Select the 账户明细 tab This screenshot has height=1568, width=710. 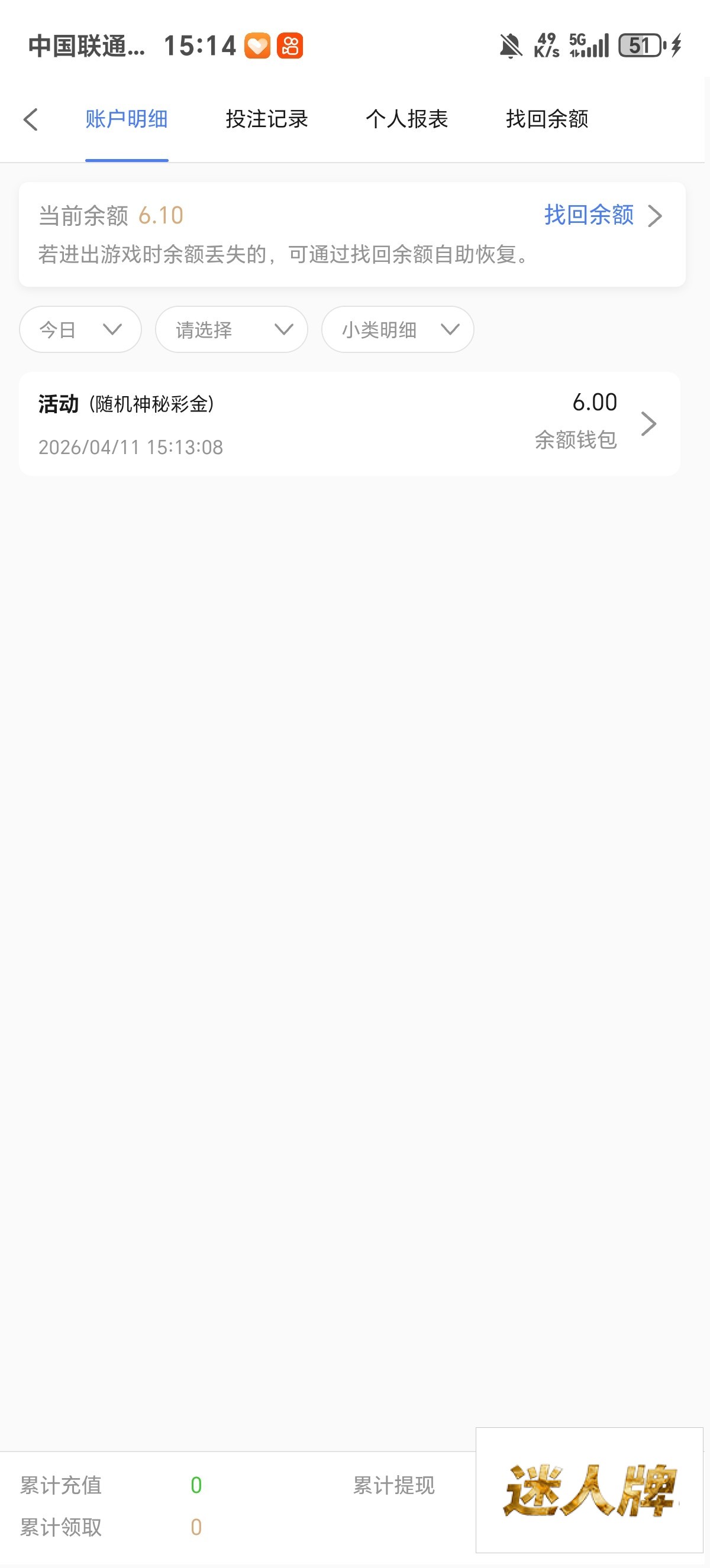coord(127,119)
